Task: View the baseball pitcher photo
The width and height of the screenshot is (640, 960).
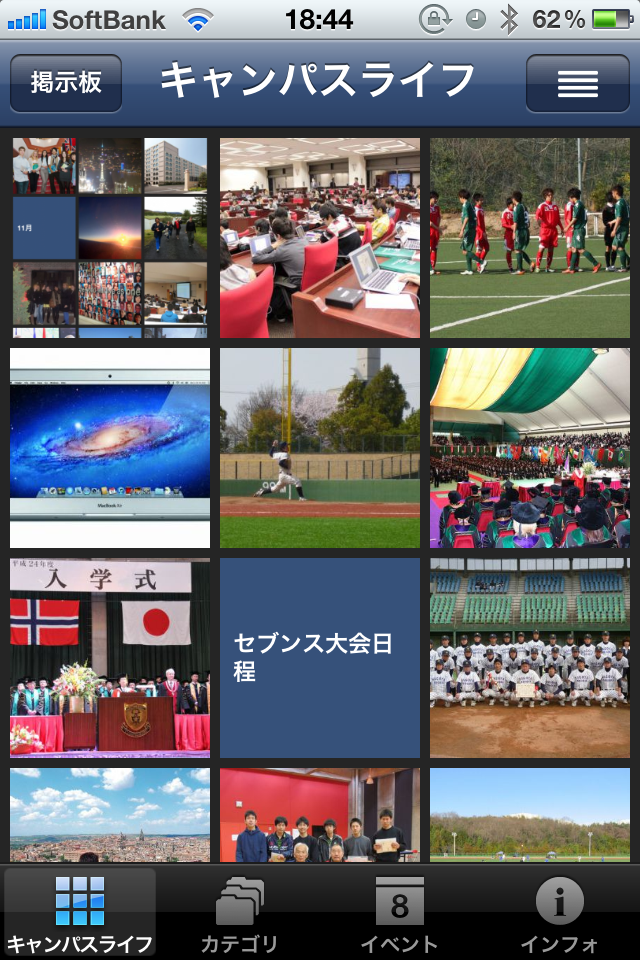Action: pyautogui.click(x=320, y=448)
